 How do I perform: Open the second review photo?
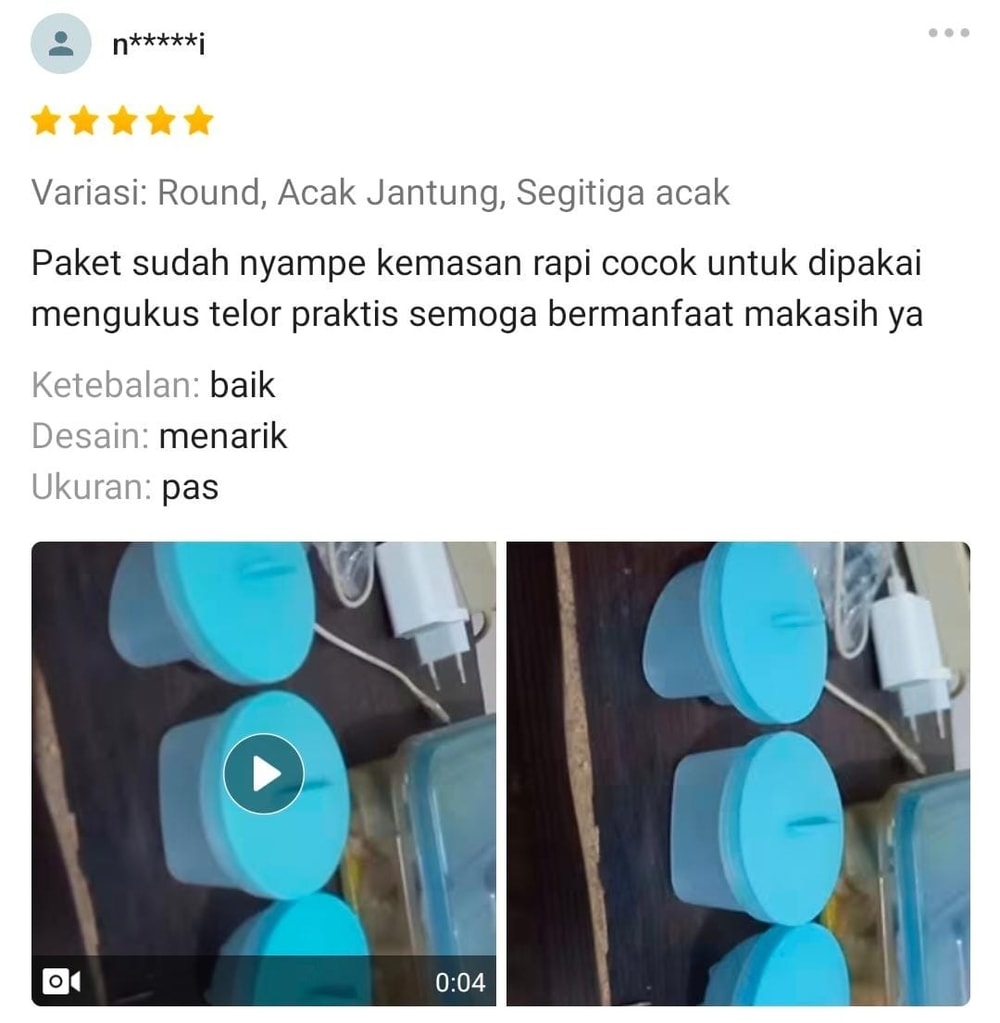click(738, 773)
